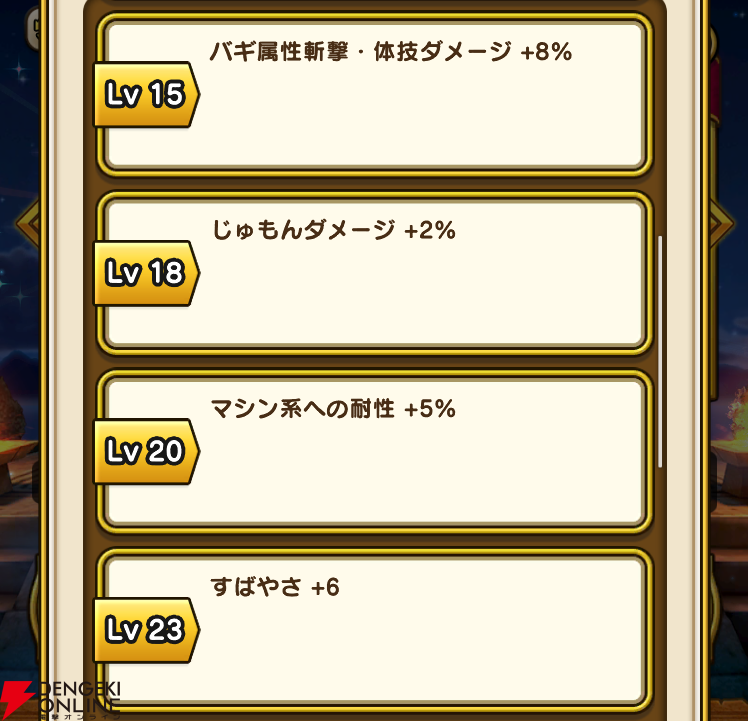
Task: Tap the right arrow beside the panel
Action: pyautogui.click(x=721, y=223)
